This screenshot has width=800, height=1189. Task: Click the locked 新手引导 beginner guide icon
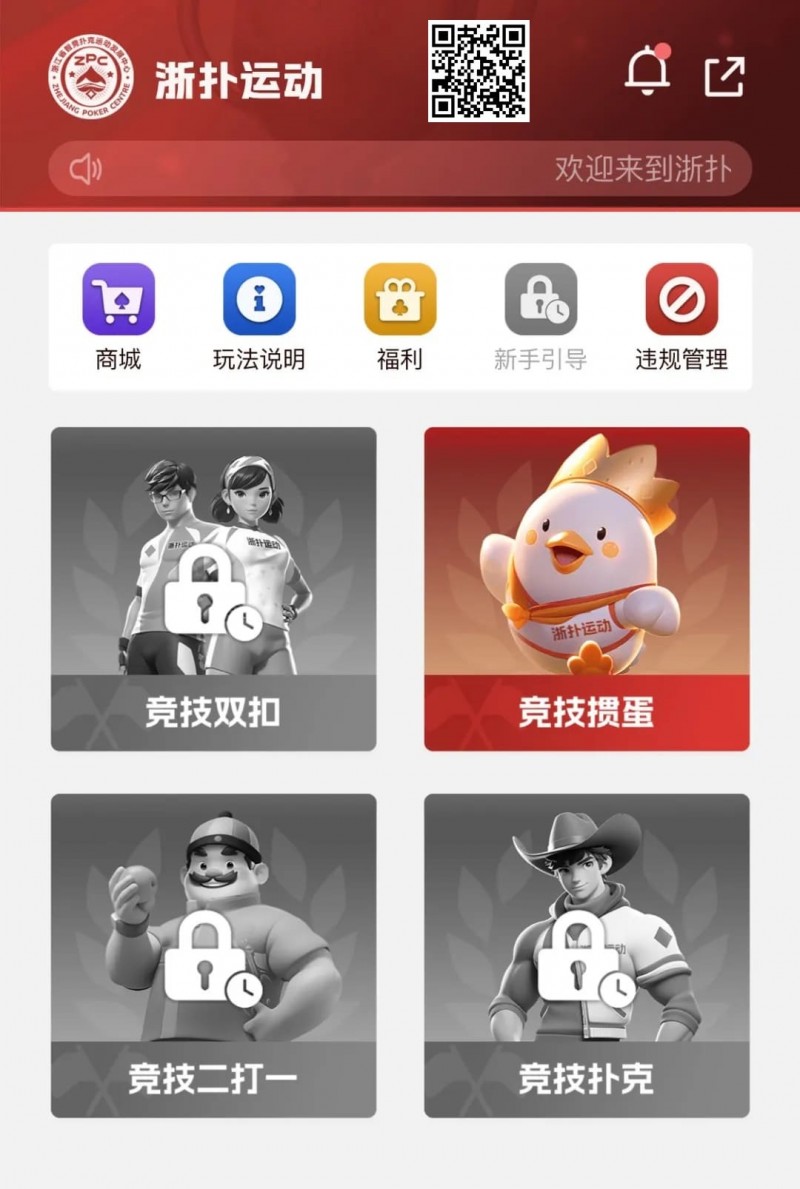[x=540, y=298]
